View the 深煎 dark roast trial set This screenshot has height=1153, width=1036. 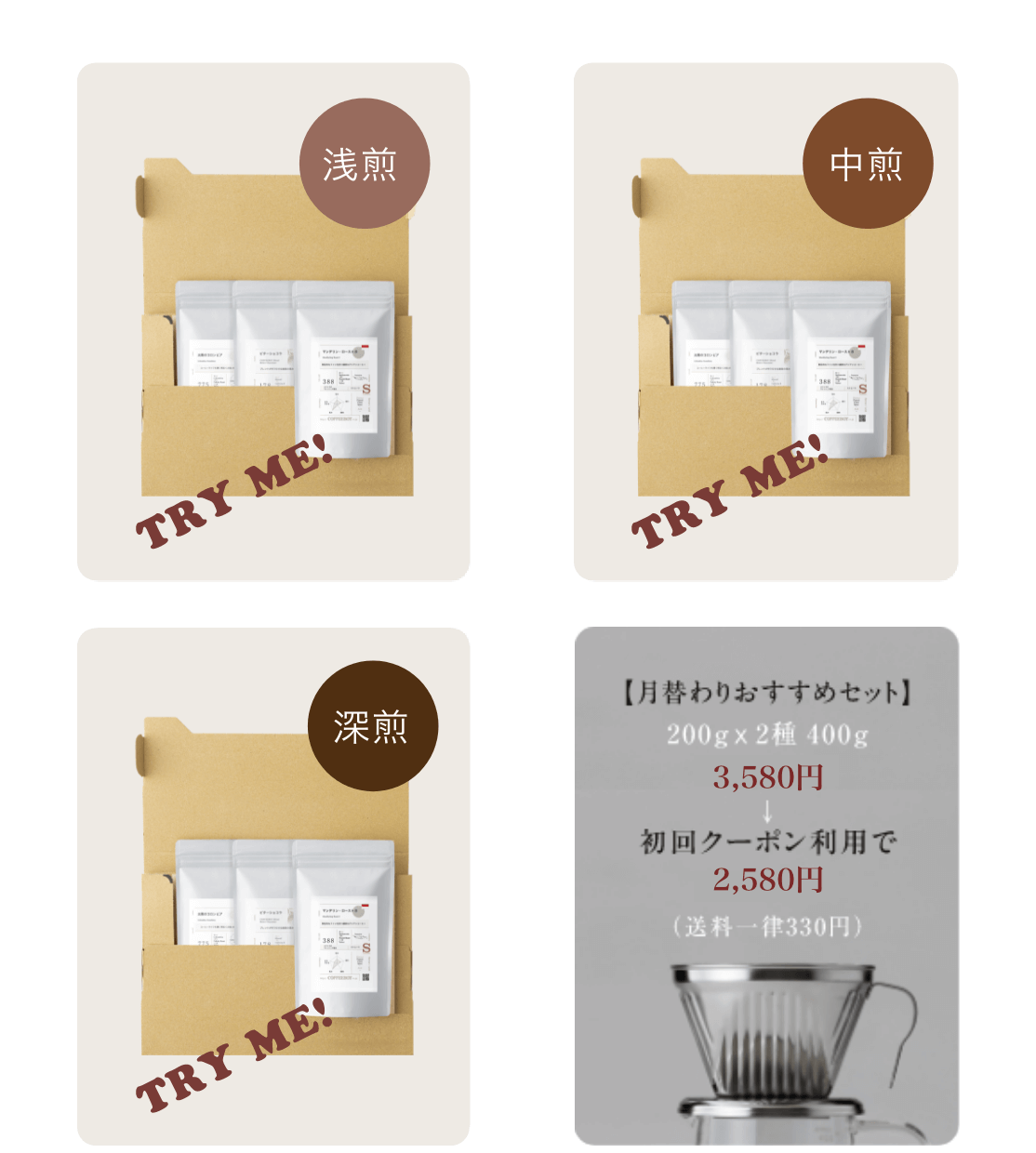pos(273,886)
